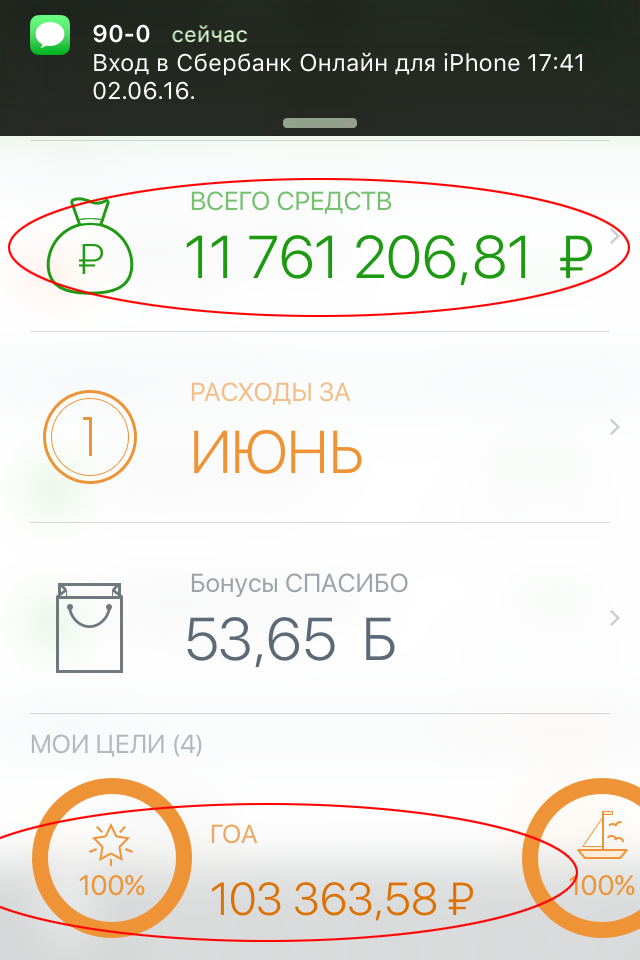Open Бонусы СПАСИБО bonuses row
Viewport: 640px width, 960px height.
pos(320,620)
